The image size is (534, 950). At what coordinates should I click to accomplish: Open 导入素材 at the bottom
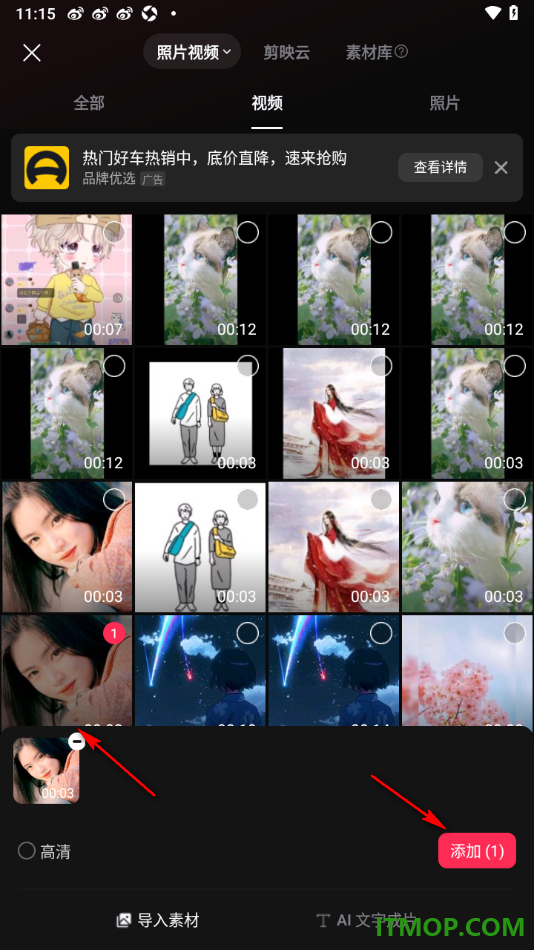158,921
